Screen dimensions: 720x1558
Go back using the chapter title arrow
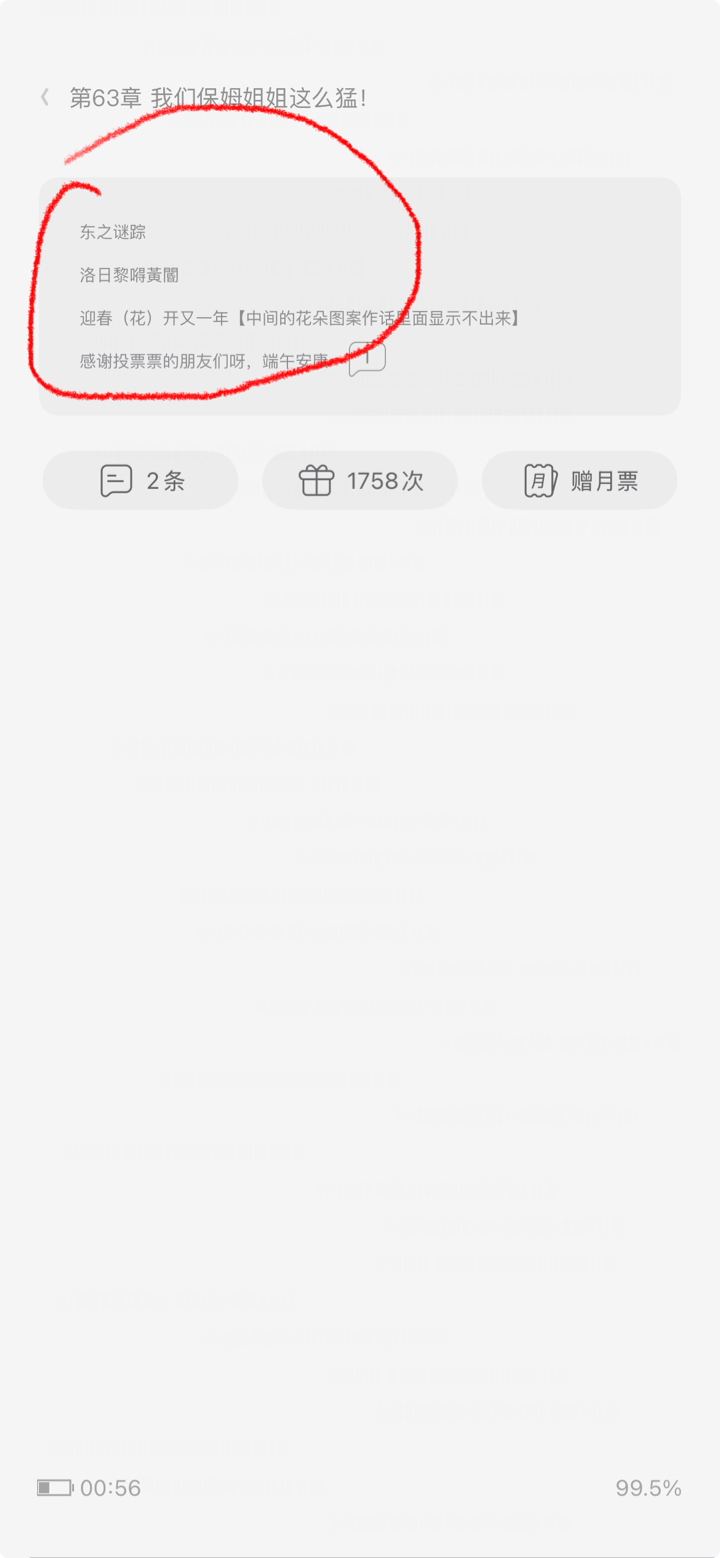pyautogui.click(x=45, y=97)
